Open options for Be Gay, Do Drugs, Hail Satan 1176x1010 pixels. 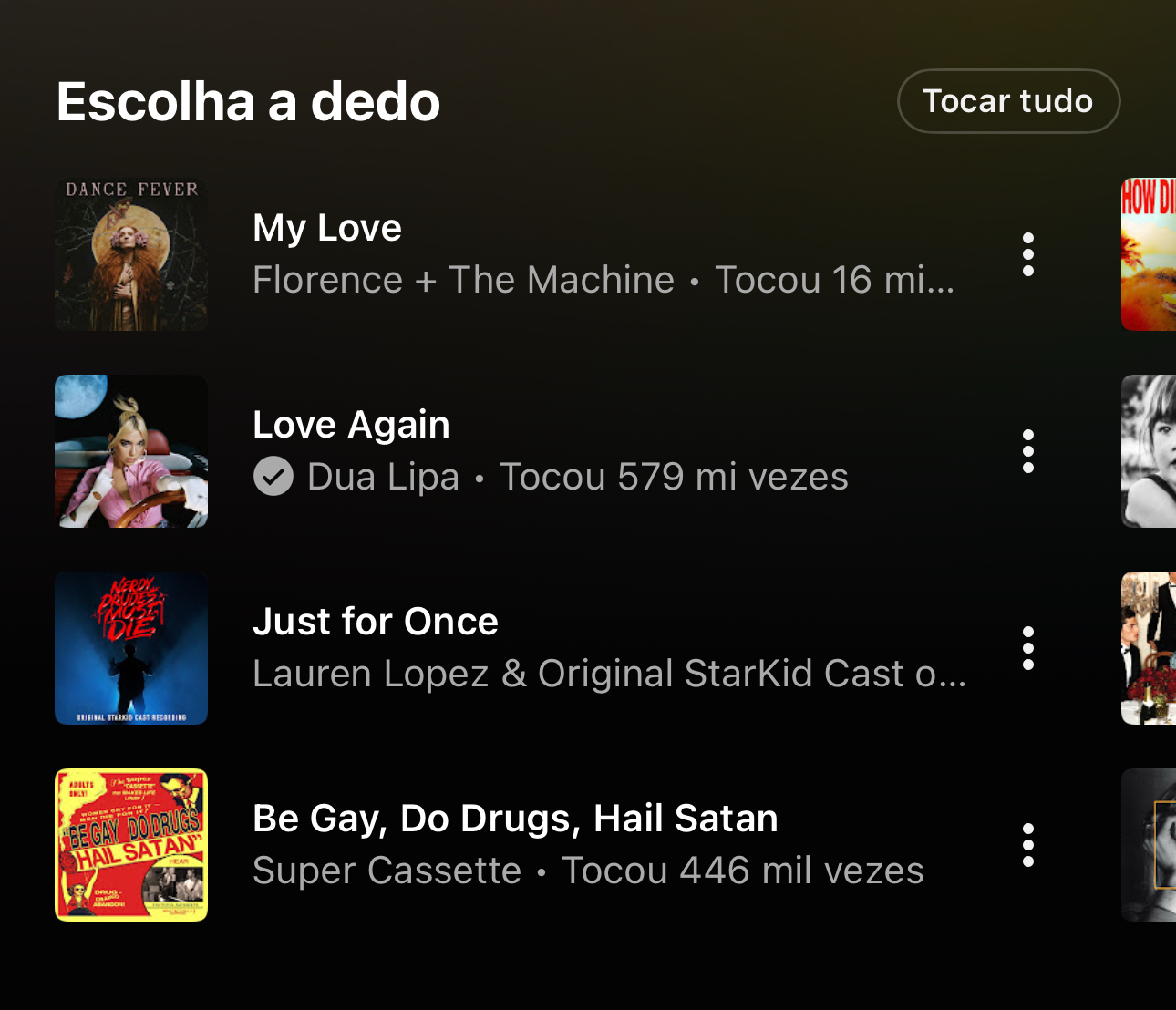coord(1028,845)
